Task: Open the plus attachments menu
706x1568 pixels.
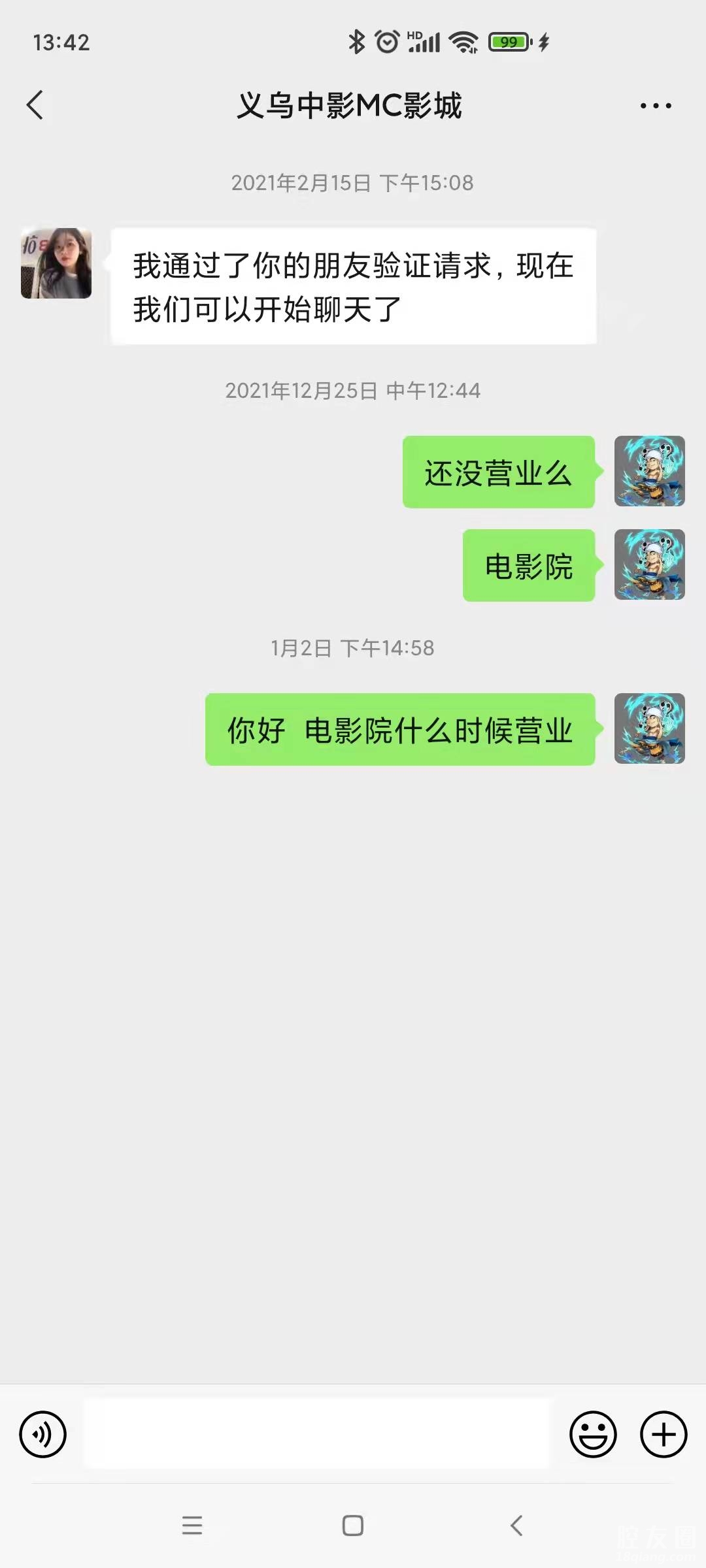Action: pyautogui.click(x=663, y=1435)
